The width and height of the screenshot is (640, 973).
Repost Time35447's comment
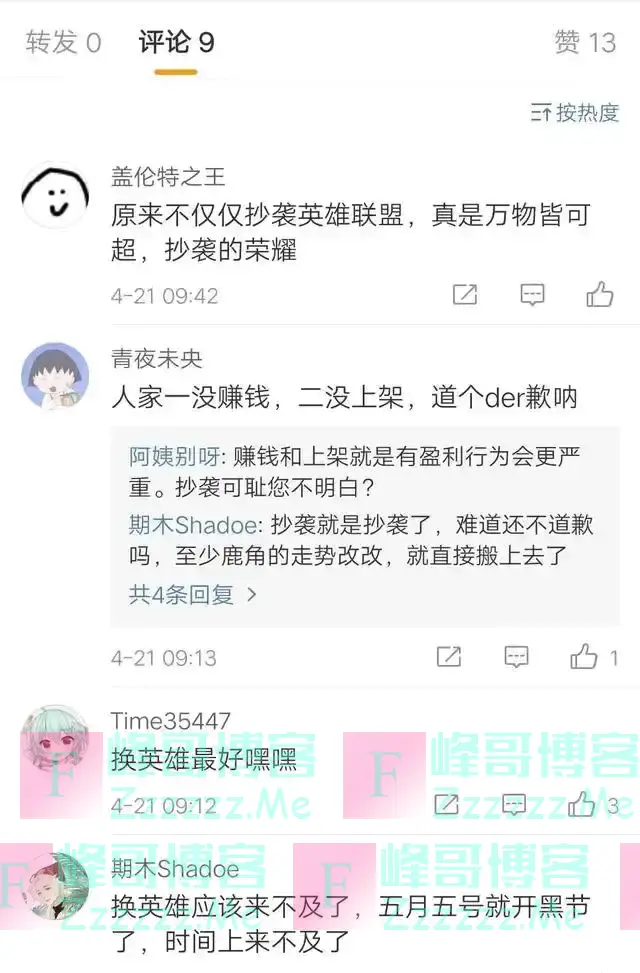(447, 804)
